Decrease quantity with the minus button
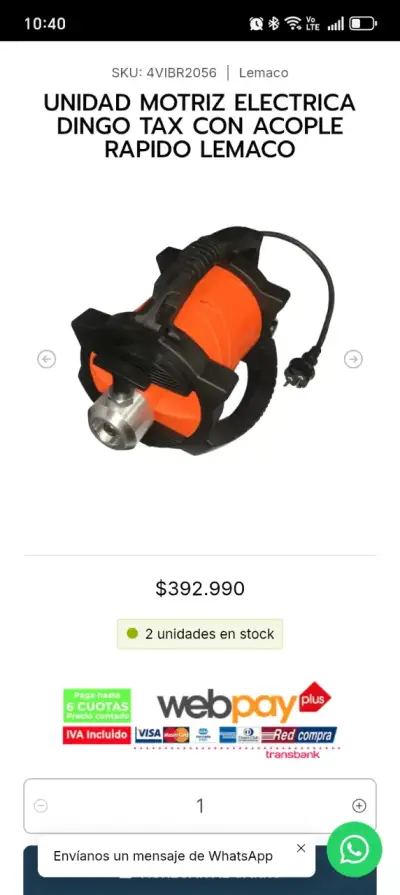This screenshot has width=400, height=895. click(41, 805)
